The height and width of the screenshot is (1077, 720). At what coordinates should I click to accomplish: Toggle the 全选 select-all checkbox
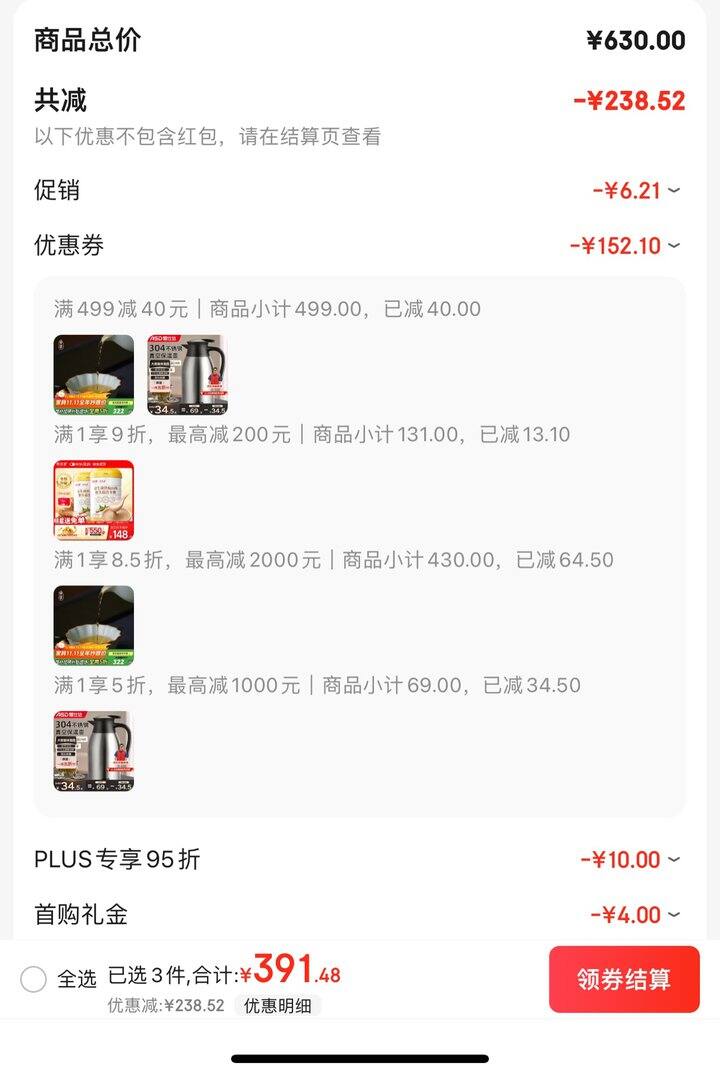tap(34, 979)
